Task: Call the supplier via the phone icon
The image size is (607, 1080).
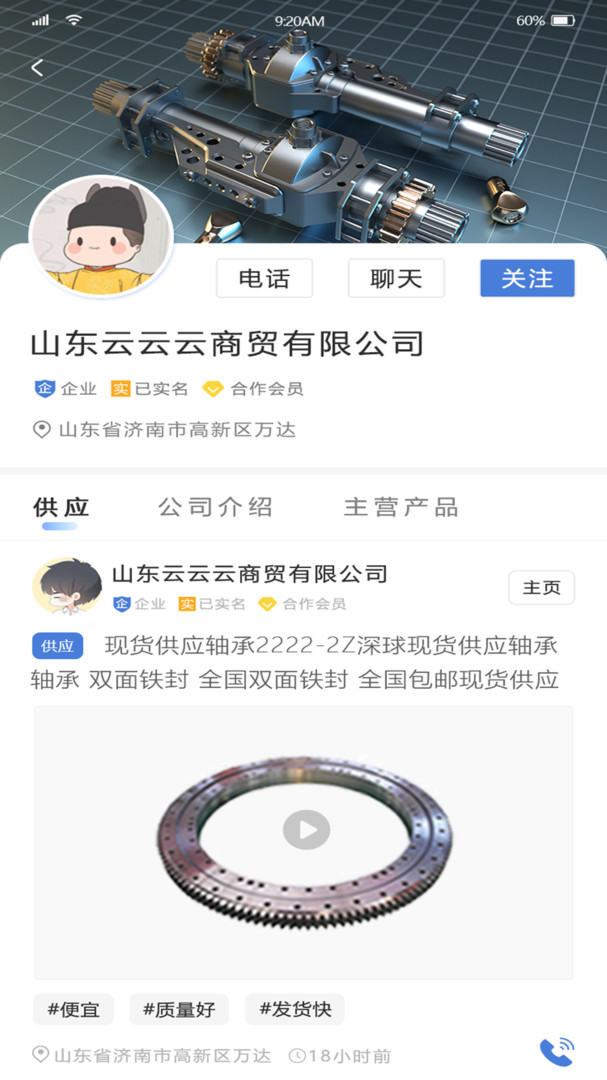Action: [556, 1052]
